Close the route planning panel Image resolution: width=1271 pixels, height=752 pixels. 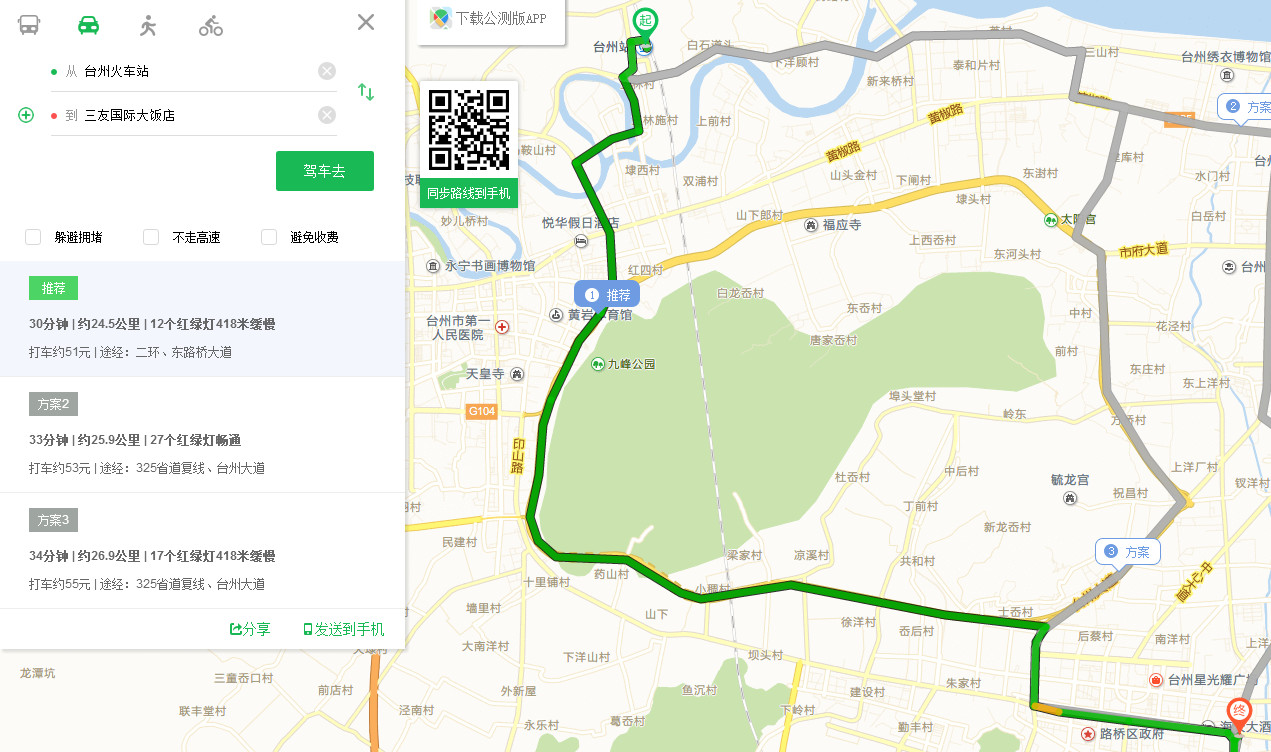tap(366, 22)
